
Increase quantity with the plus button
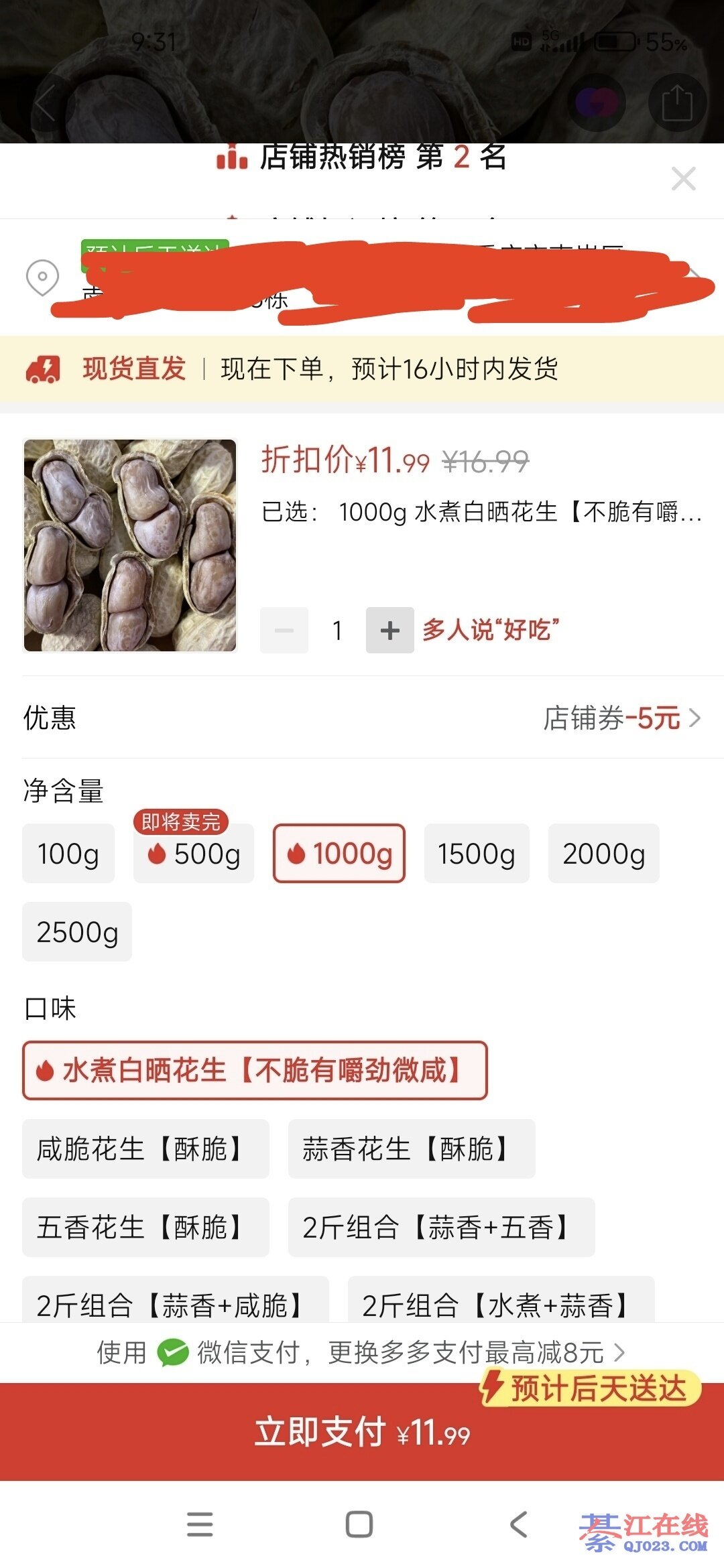(x=389, y=630)
